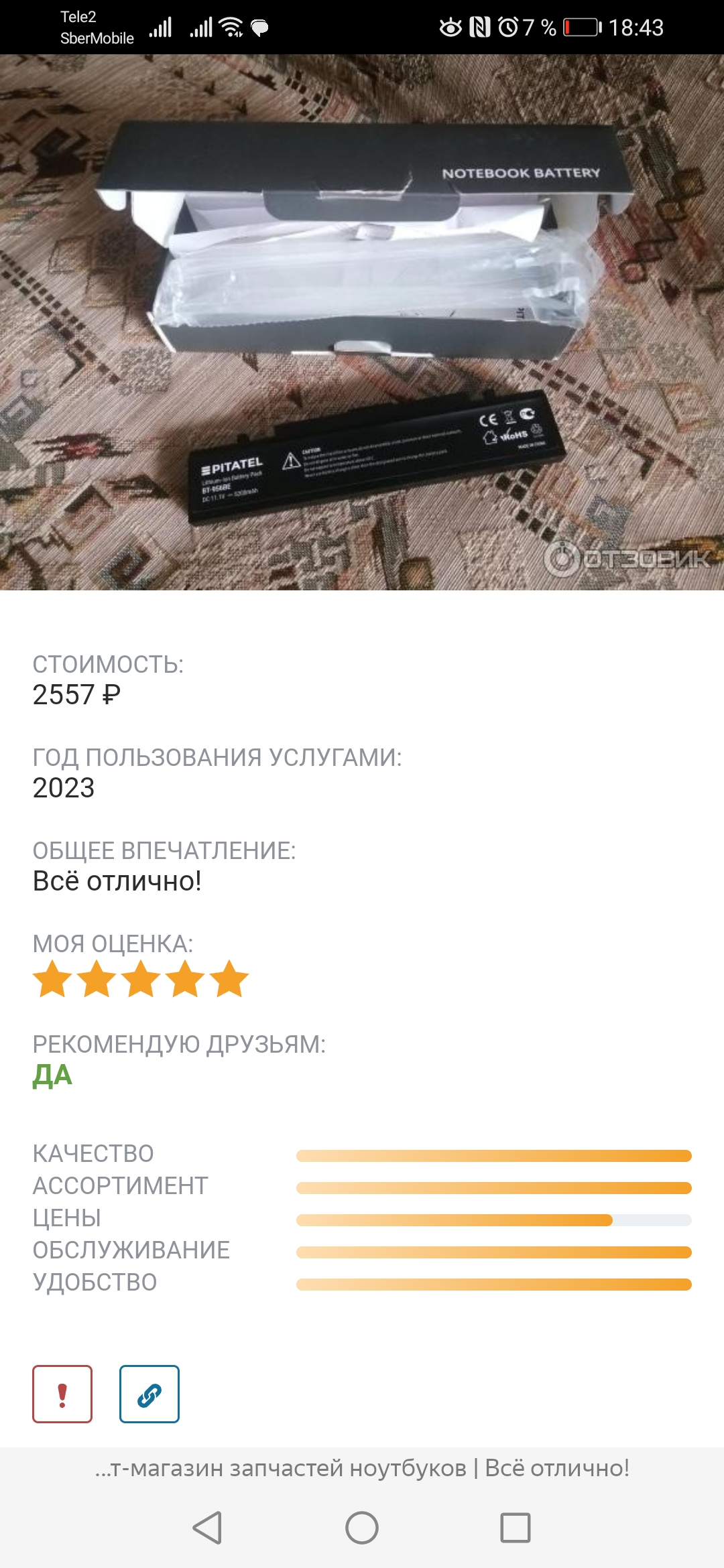Go back with the system back button
The height and width of the screenshot is (1568, 724).
207,1528
